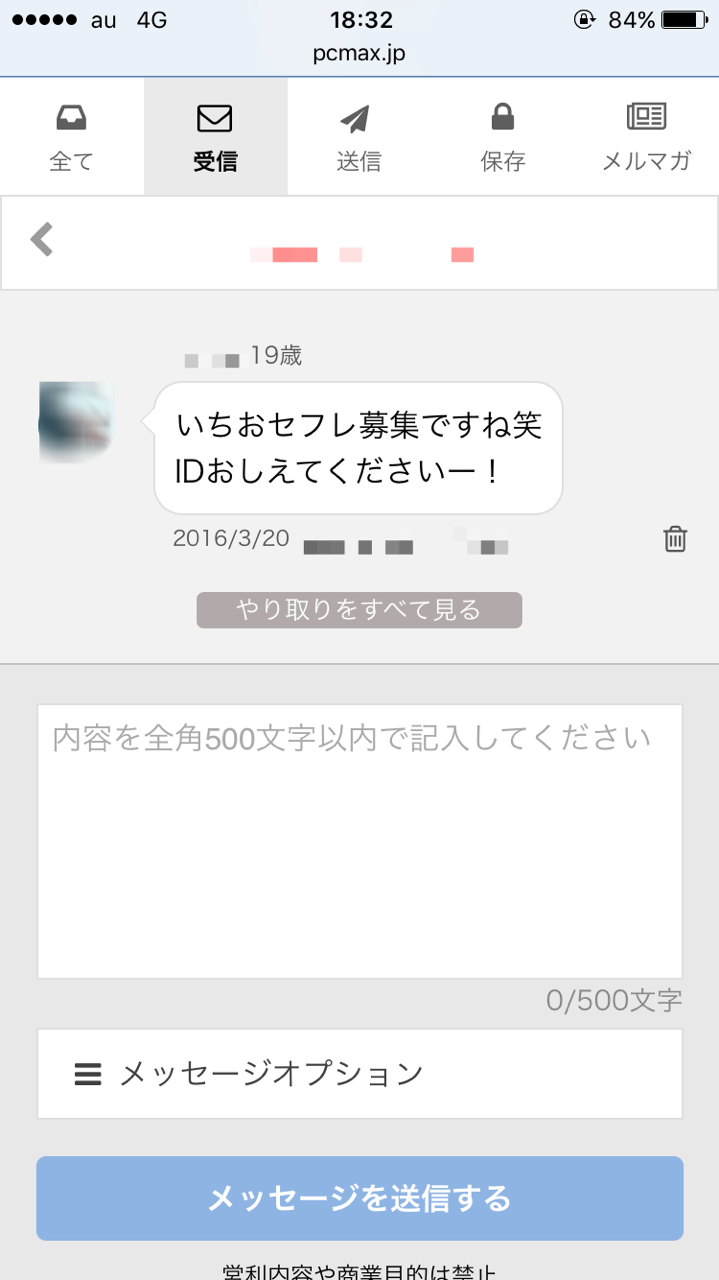Focus the message text area

360,841
